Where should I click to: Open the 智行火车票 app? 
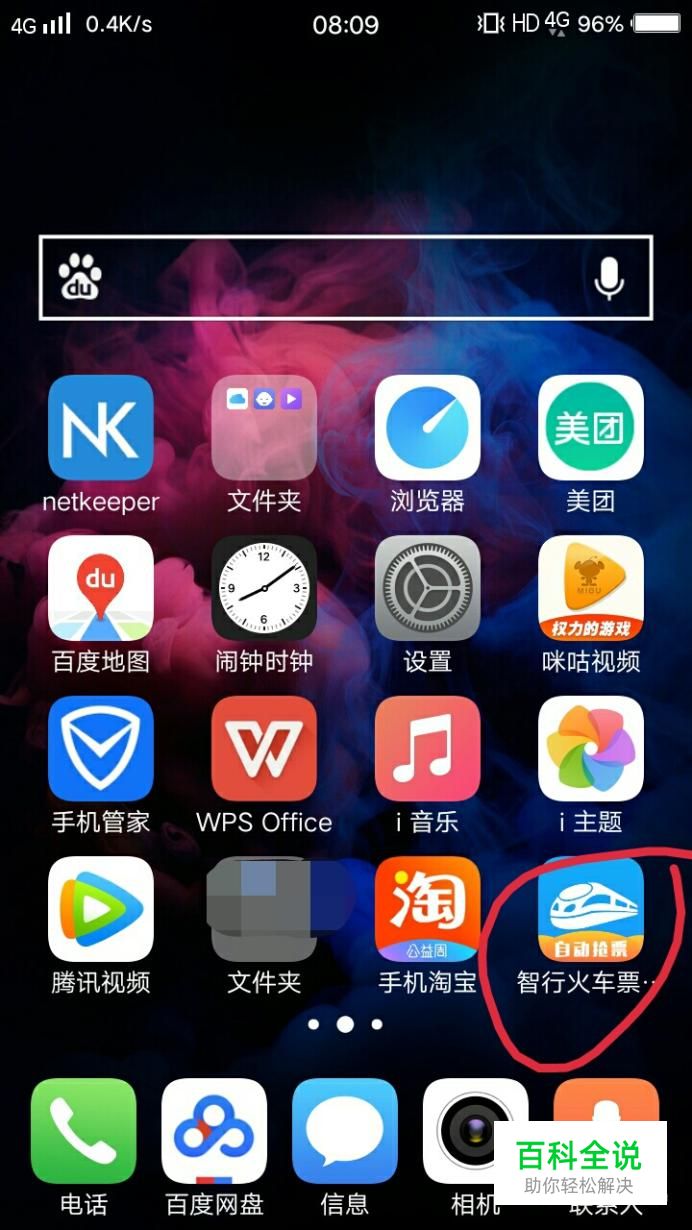(x=590, y=909)
